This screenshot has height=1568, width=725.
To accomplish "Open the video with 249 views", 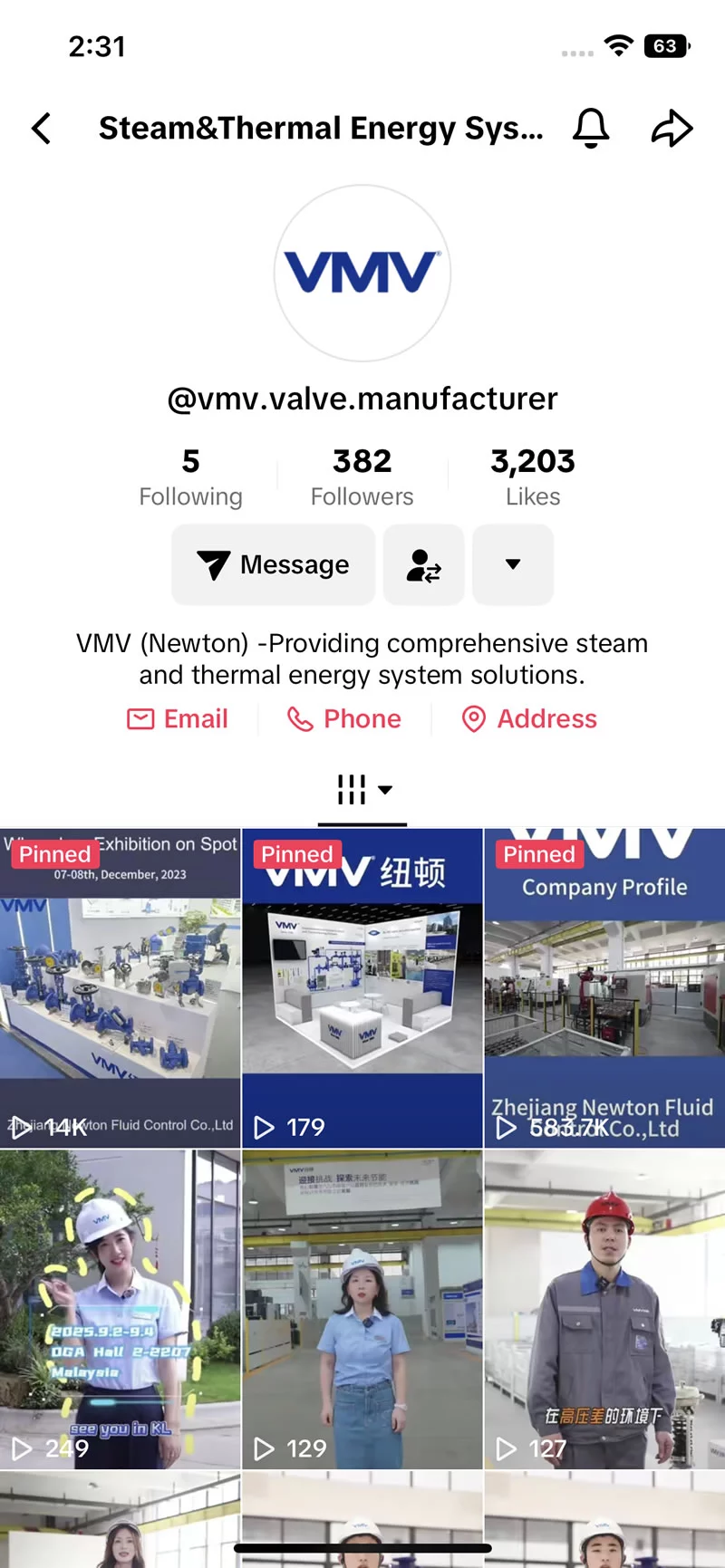I will click(120, 1310).
